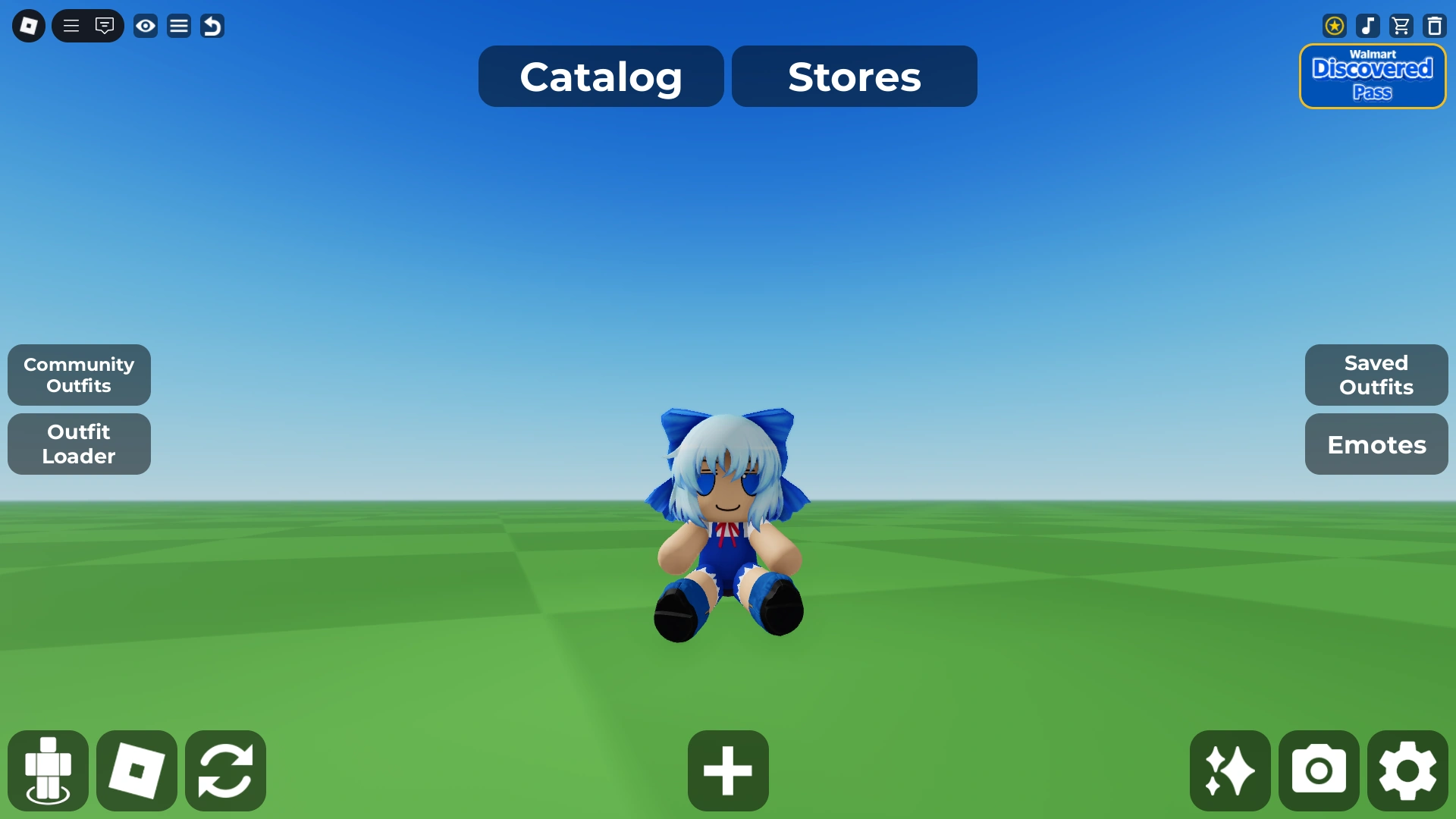Viewport: 1456px width, 819px height.
Task: Tap the Roblox logo button at bottom
Action: 136,770
